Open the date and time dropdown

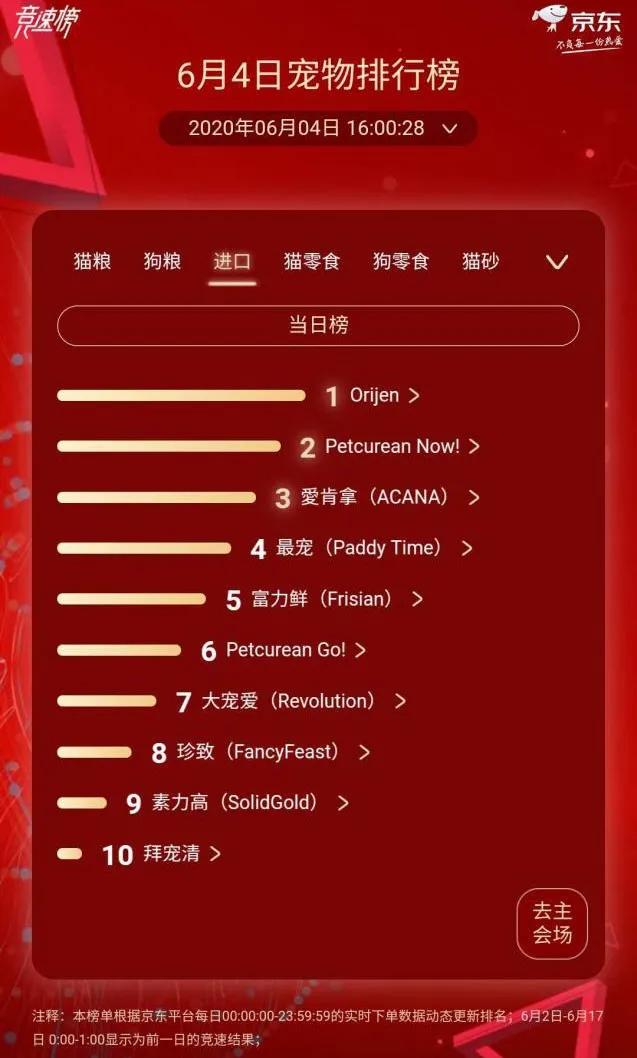pyautogui.click(x=318, y=128)
